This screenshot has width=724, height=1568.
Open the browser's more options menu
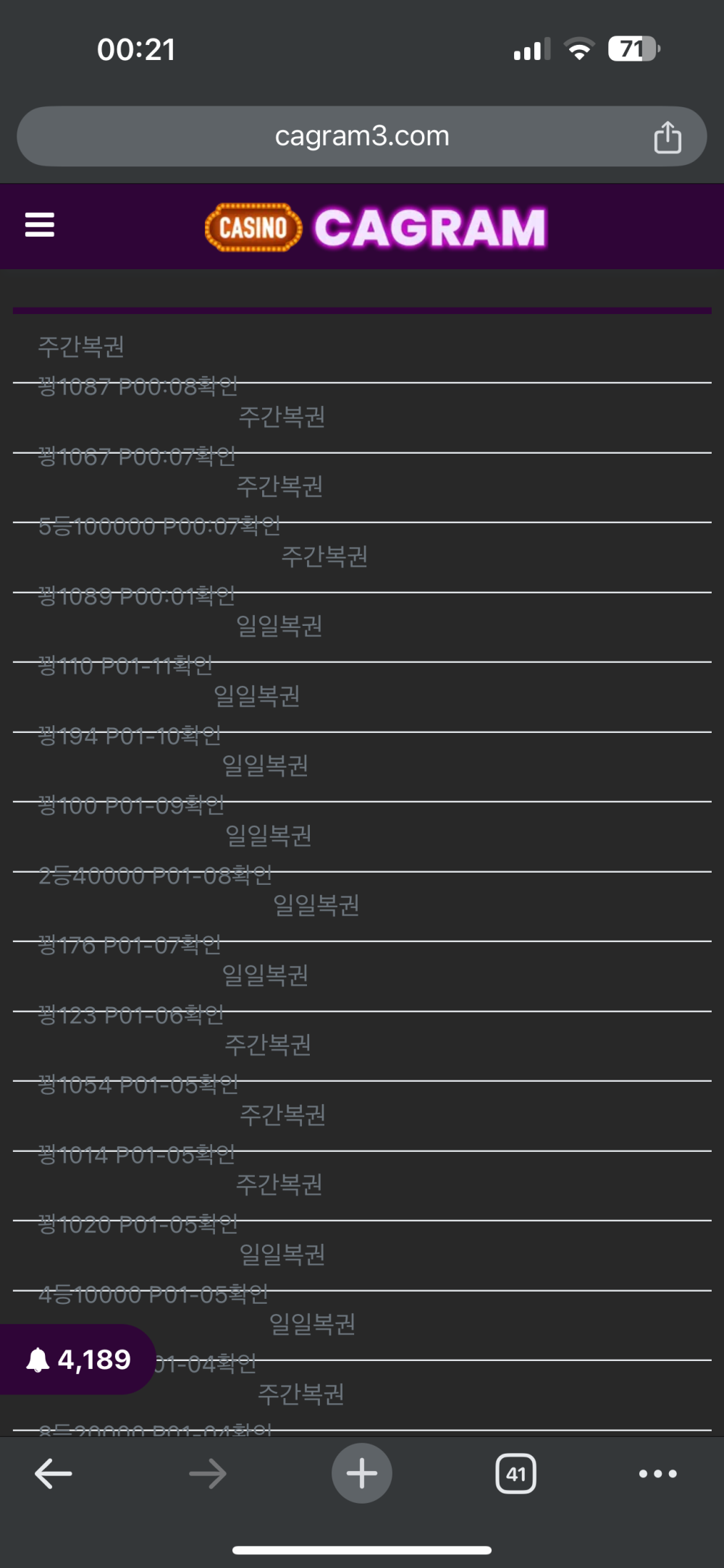click(x=658, y=1473)
